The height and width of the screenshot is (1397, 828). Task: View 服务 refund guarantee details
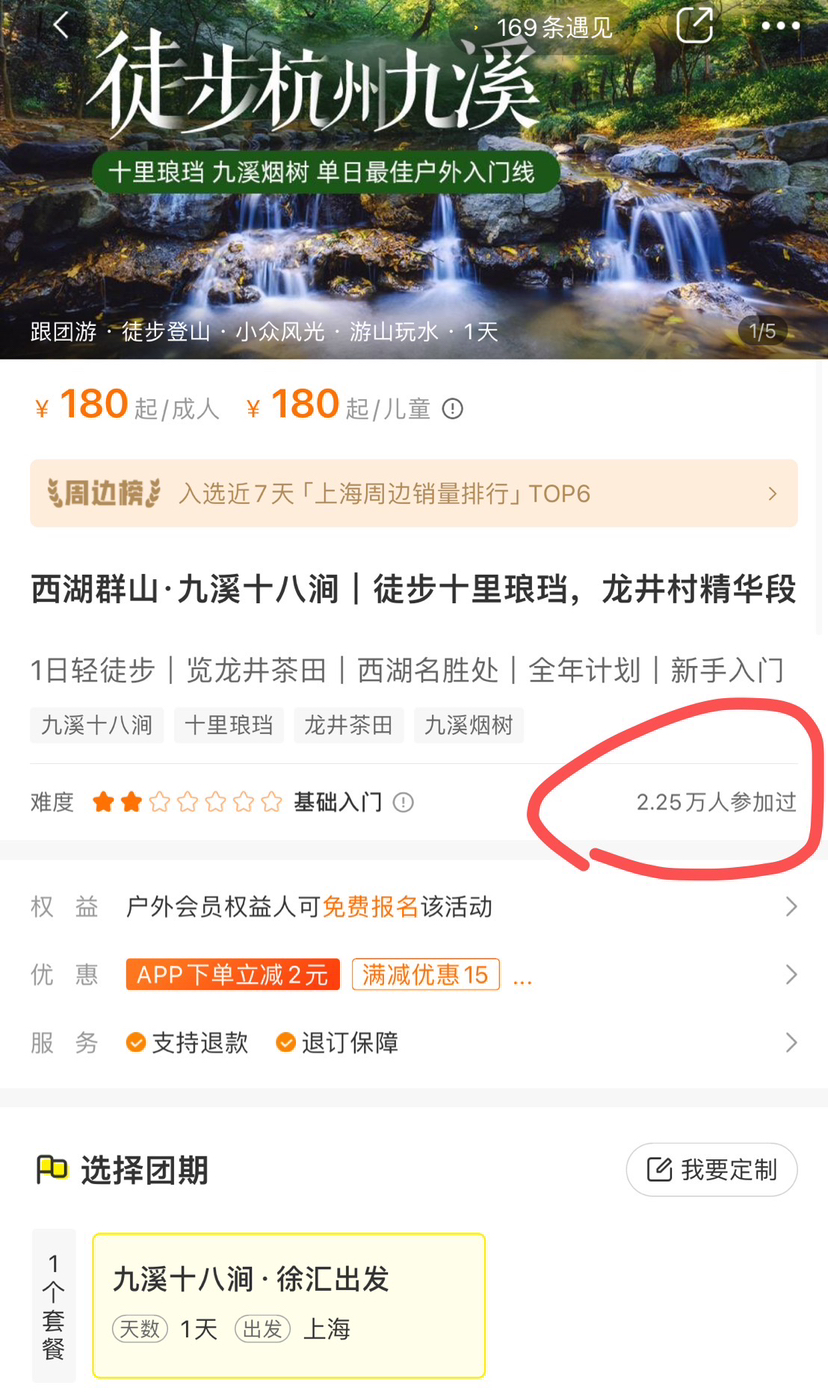(x=414, y=1043)
